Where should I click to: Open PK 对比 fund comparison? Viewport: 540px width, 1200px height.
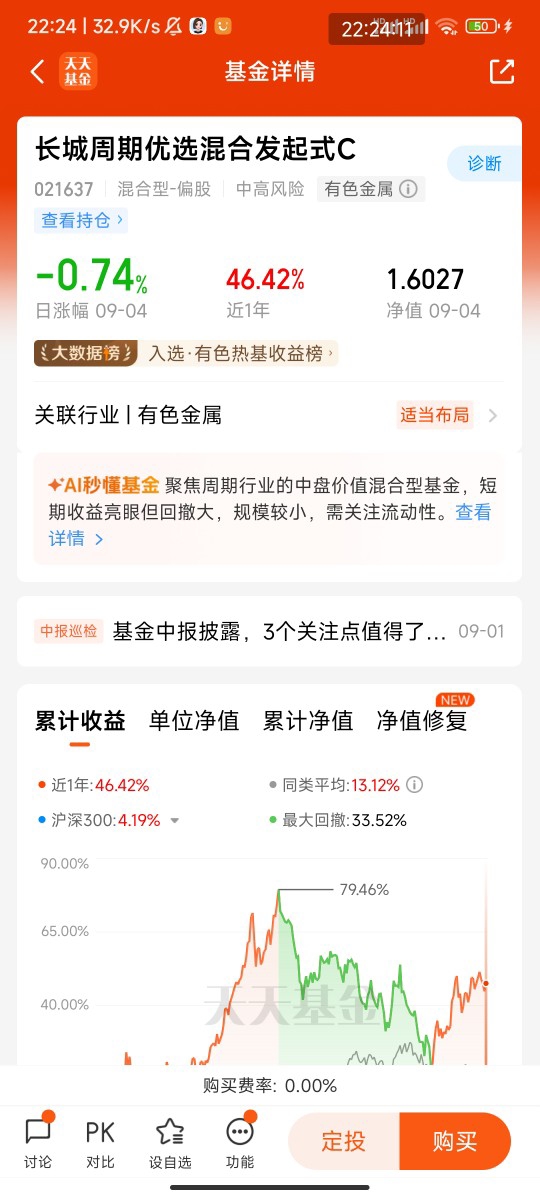(x=100, y=1143)
